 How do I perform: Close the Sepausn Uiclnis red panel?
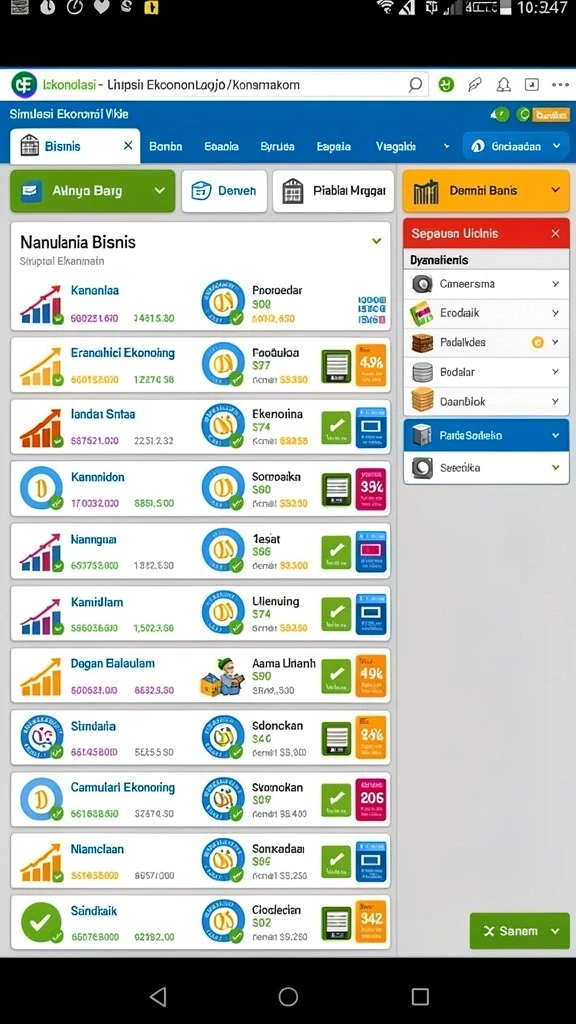pos(555,233)
